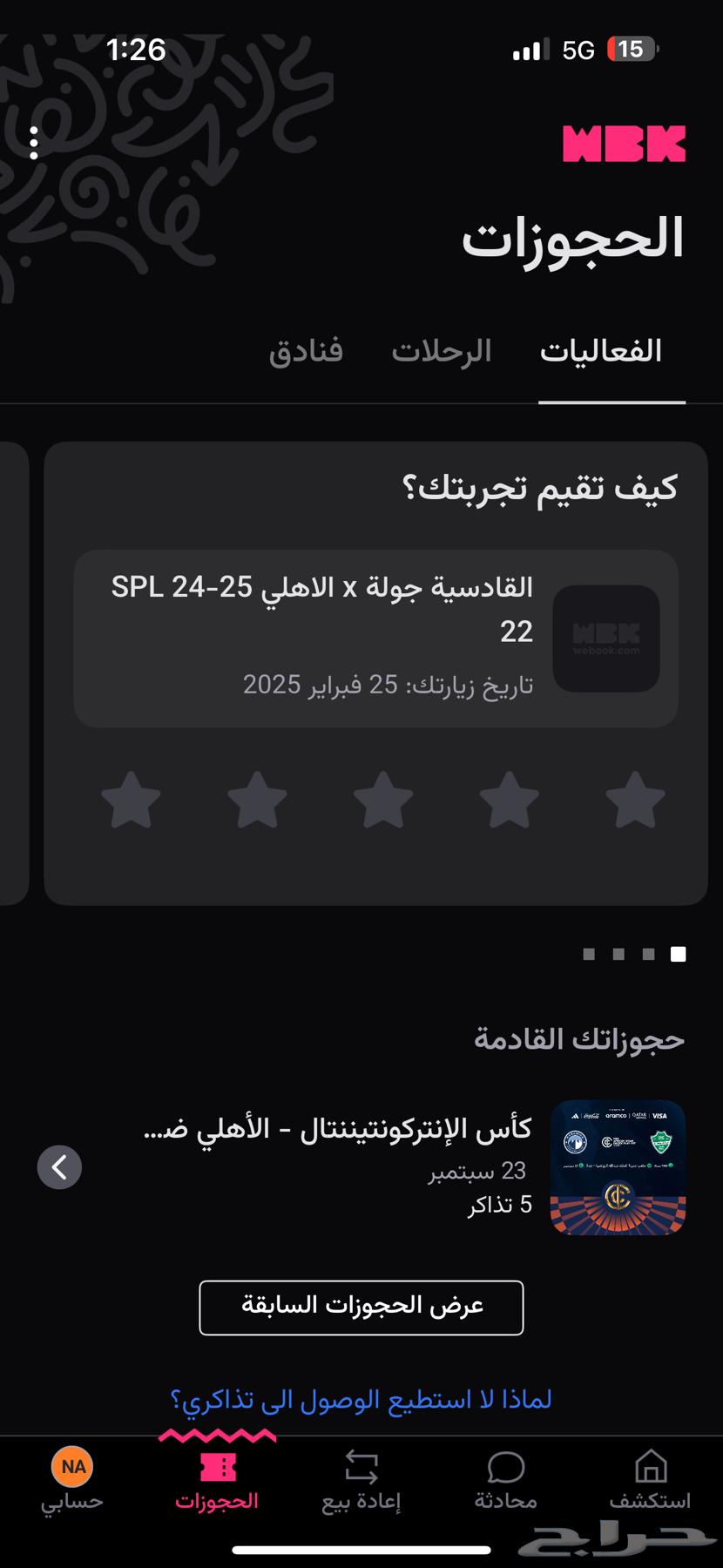Open the كأس الإنتركونتيننتال booking thumbnail
Image resolution: width=723 pixels, height=1568 pixels.
(x=618, y=1168)
